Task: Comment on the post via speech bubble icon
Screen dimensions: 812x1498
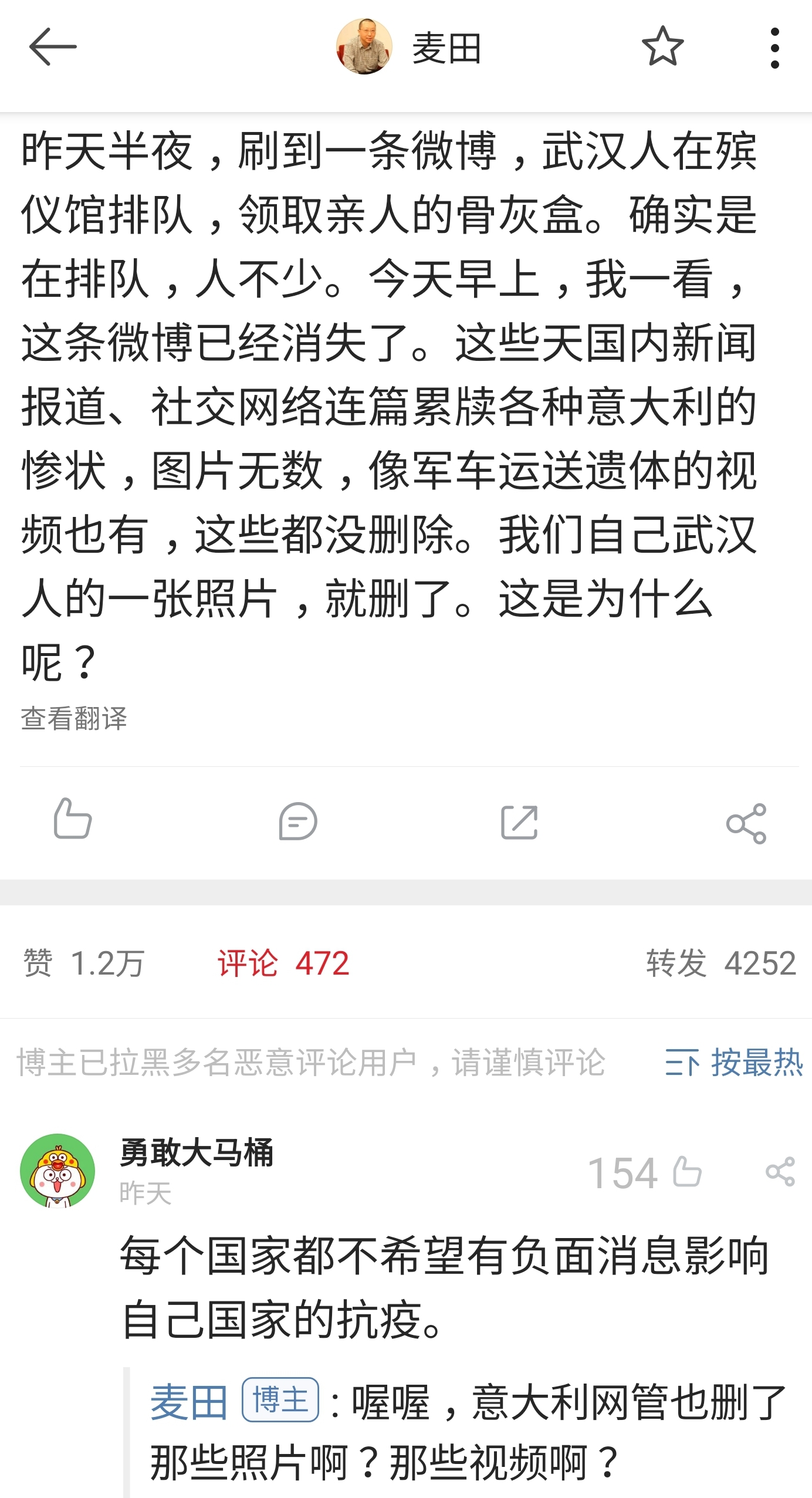Action: click(x=298, y=821)
